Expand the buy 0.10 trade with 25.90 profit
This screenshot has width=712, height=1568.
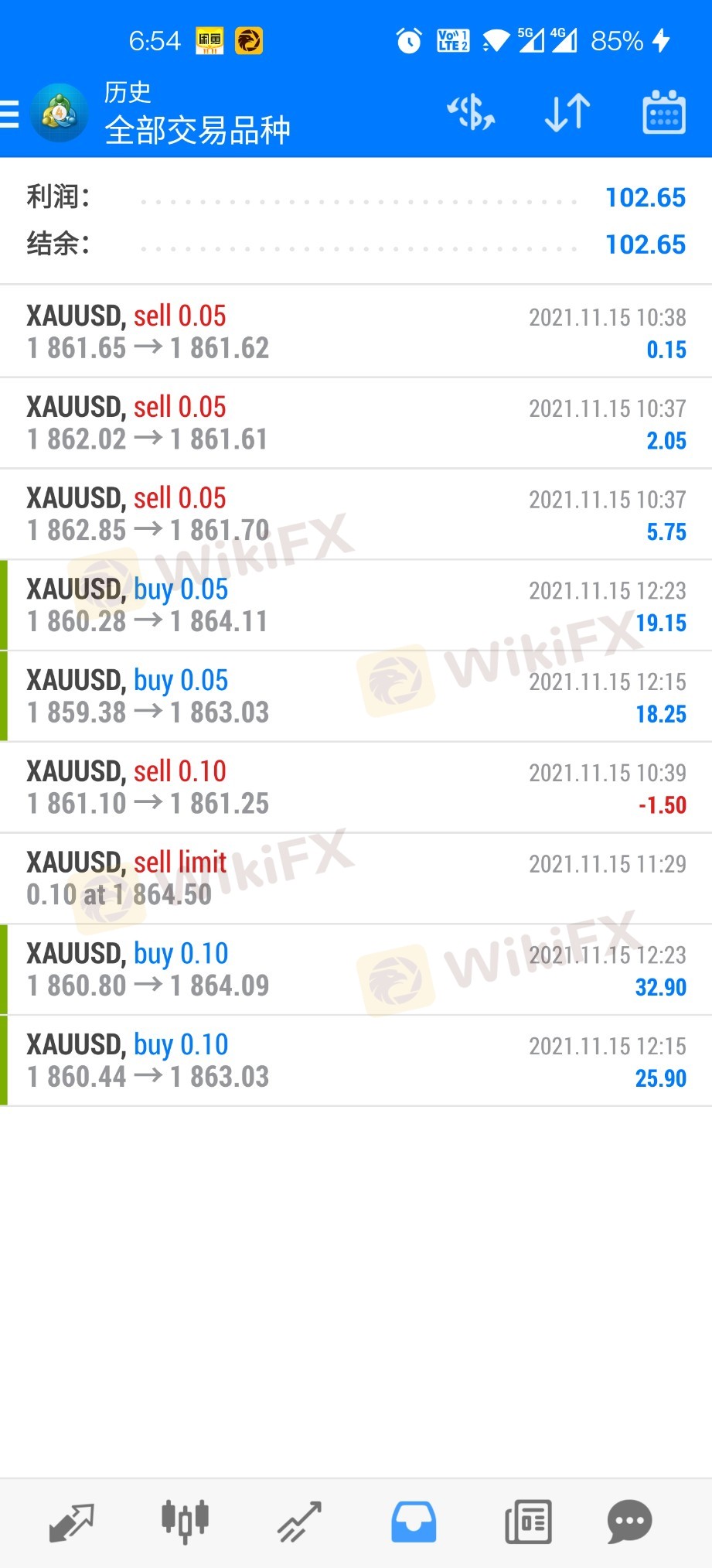point(356,1061)
